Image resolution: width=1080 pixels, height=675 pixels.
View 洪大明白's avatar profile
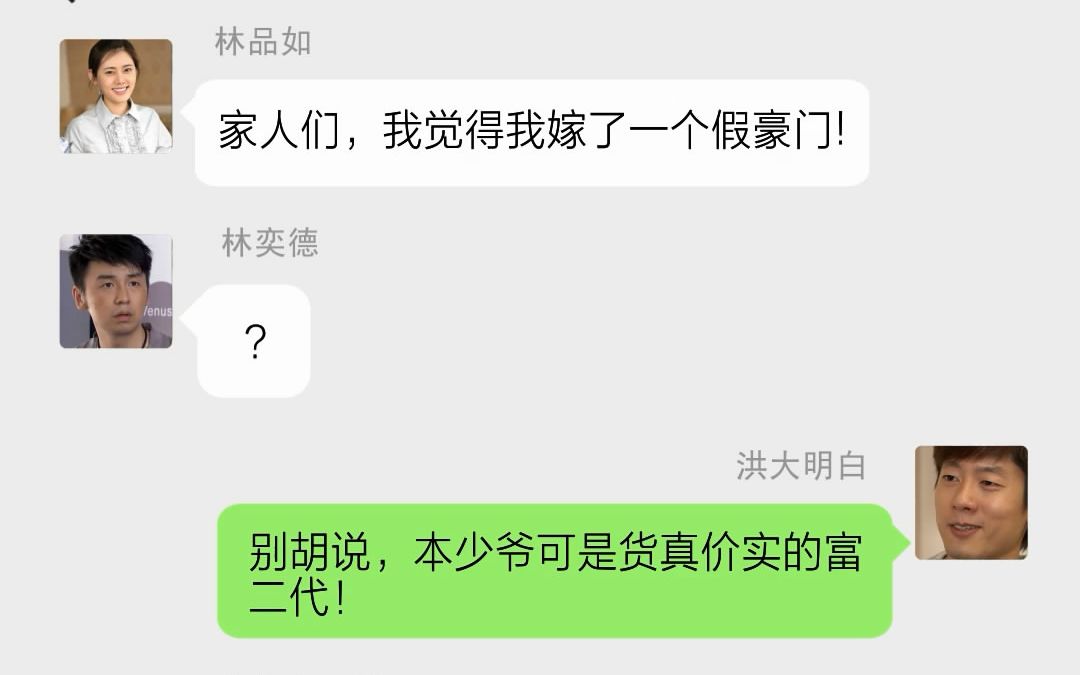[x=971, y=502]
